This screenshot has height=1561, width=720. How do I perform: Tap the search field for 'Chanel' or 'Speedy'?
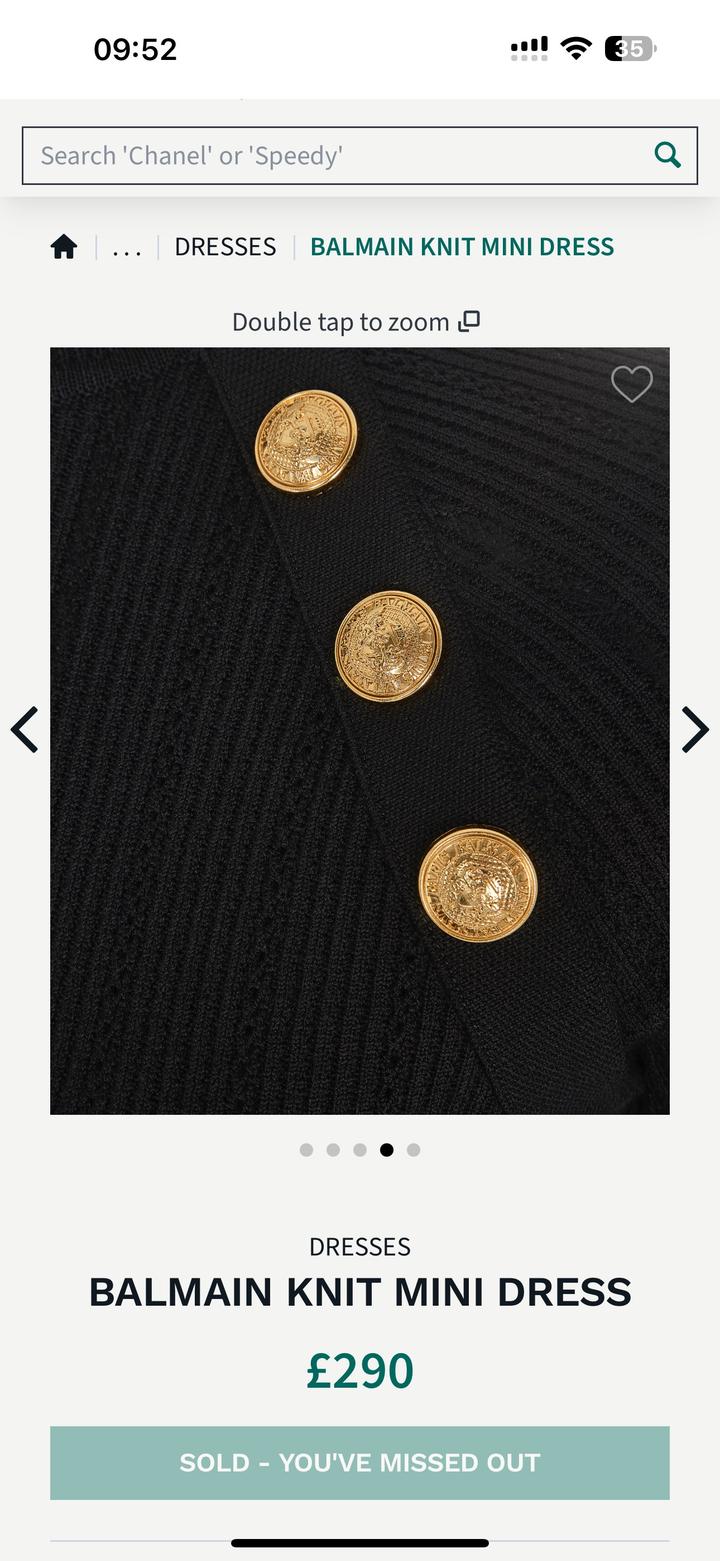330,156
